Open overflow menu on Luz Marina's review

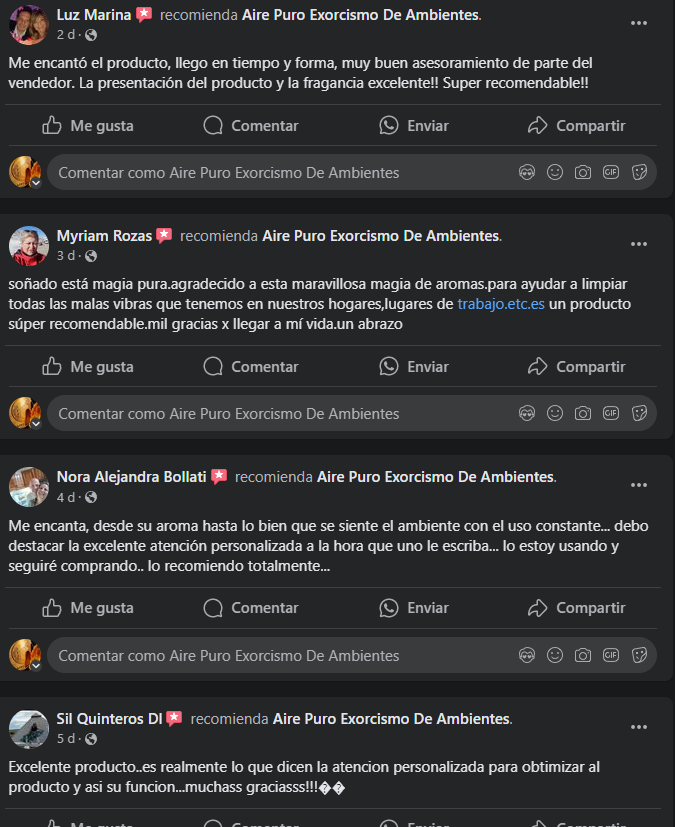[638, 22]
